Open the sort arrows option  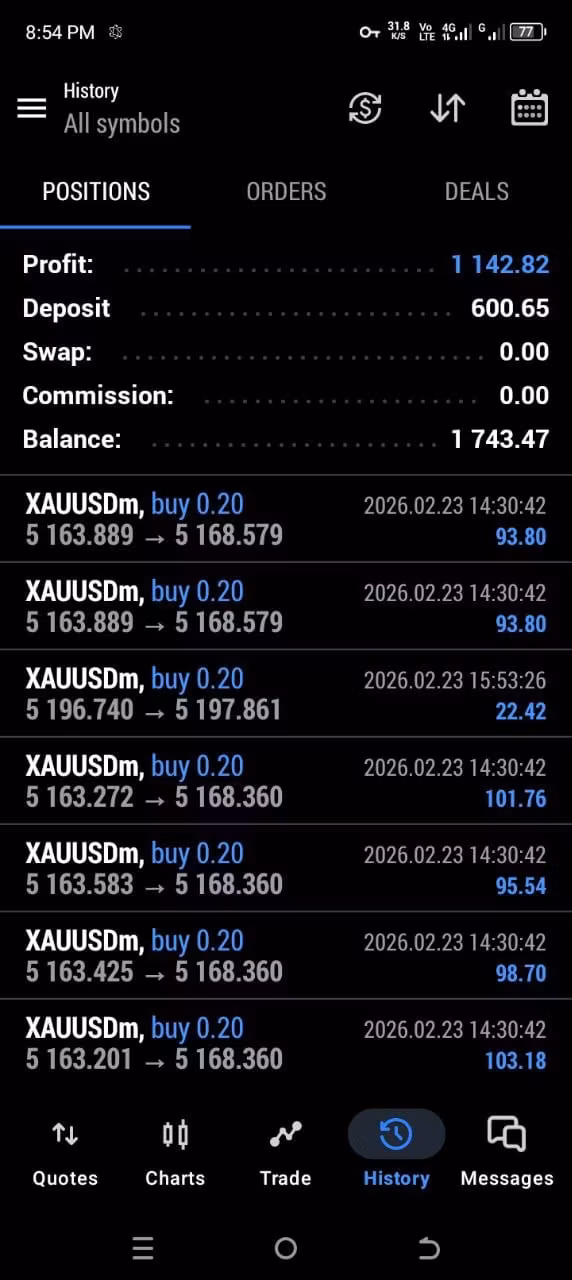point(447,108)
